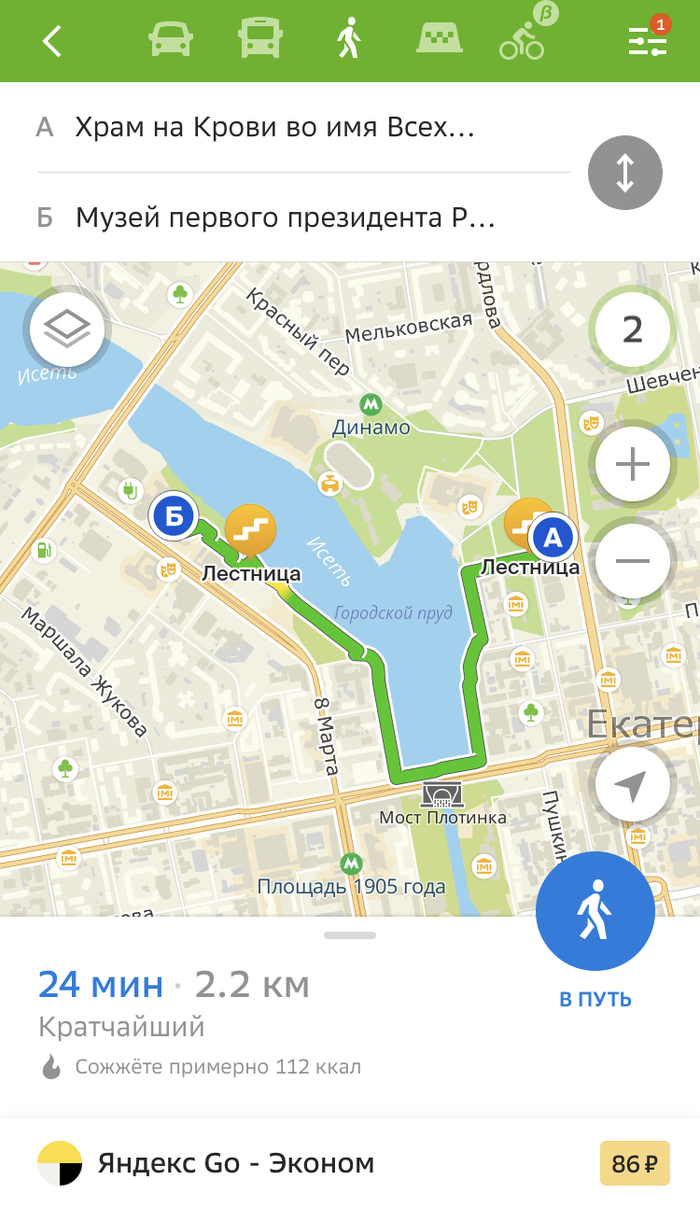Tap the Динамо metro station marker
The image size is (700, 1208).
pyautogui.click(x=371, y=404)
